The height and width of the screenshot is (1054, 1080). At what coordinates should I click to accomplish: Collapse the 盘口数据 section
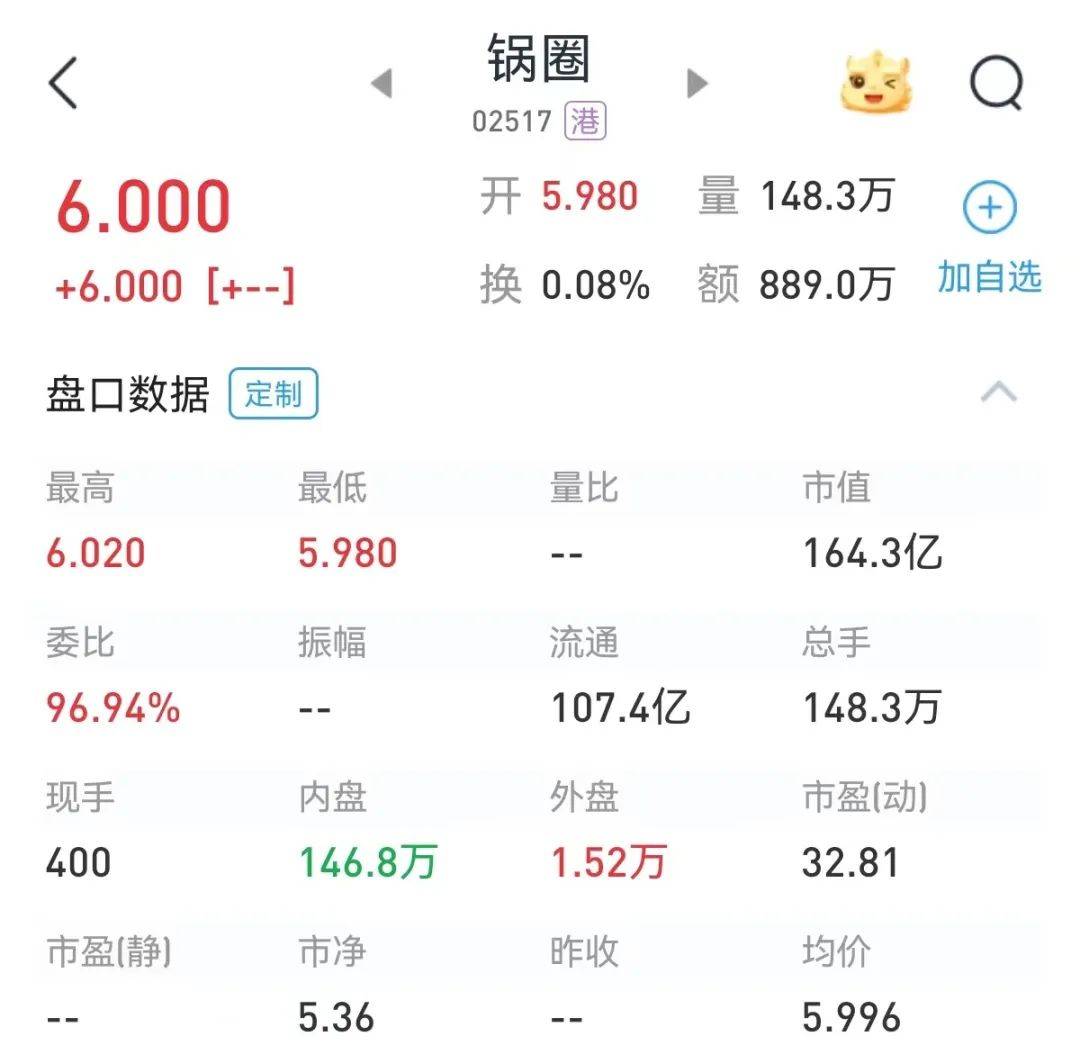point(998,393)
